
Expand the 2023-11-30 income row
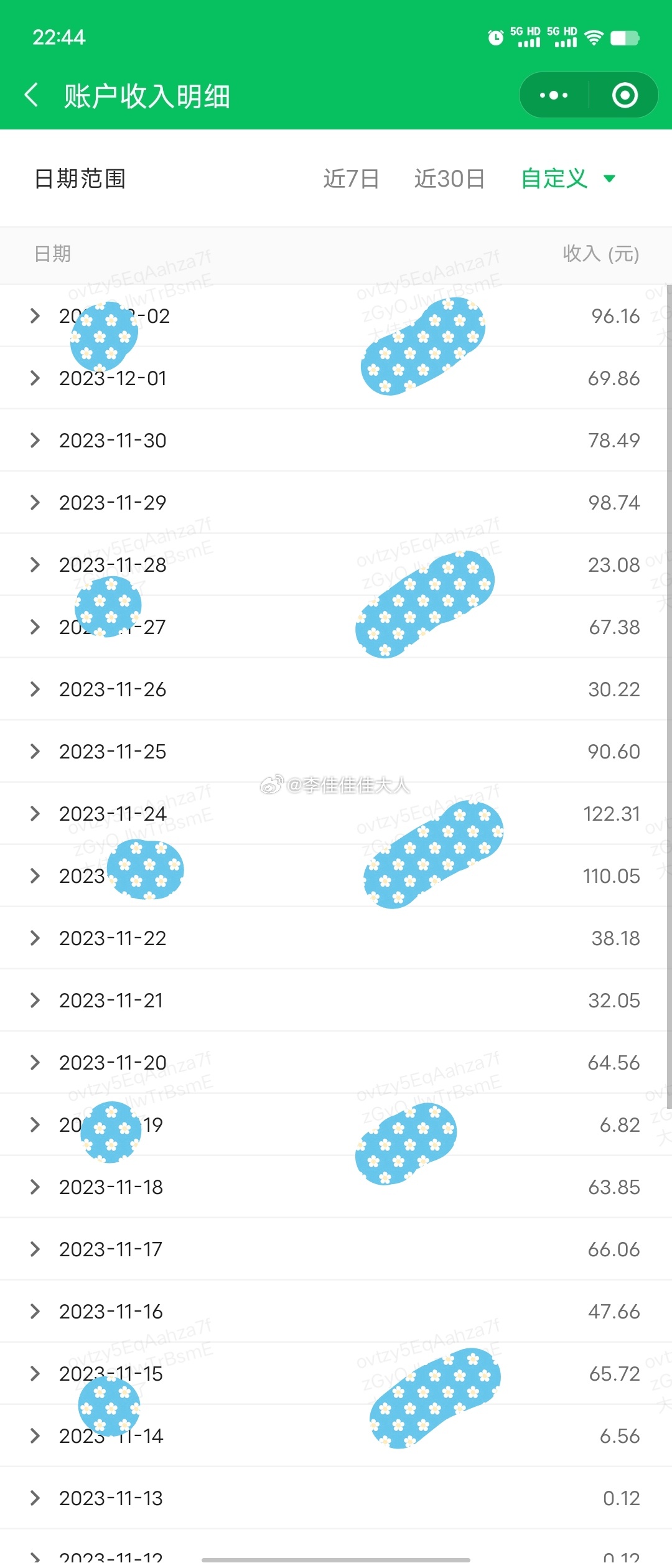point(35,441)
